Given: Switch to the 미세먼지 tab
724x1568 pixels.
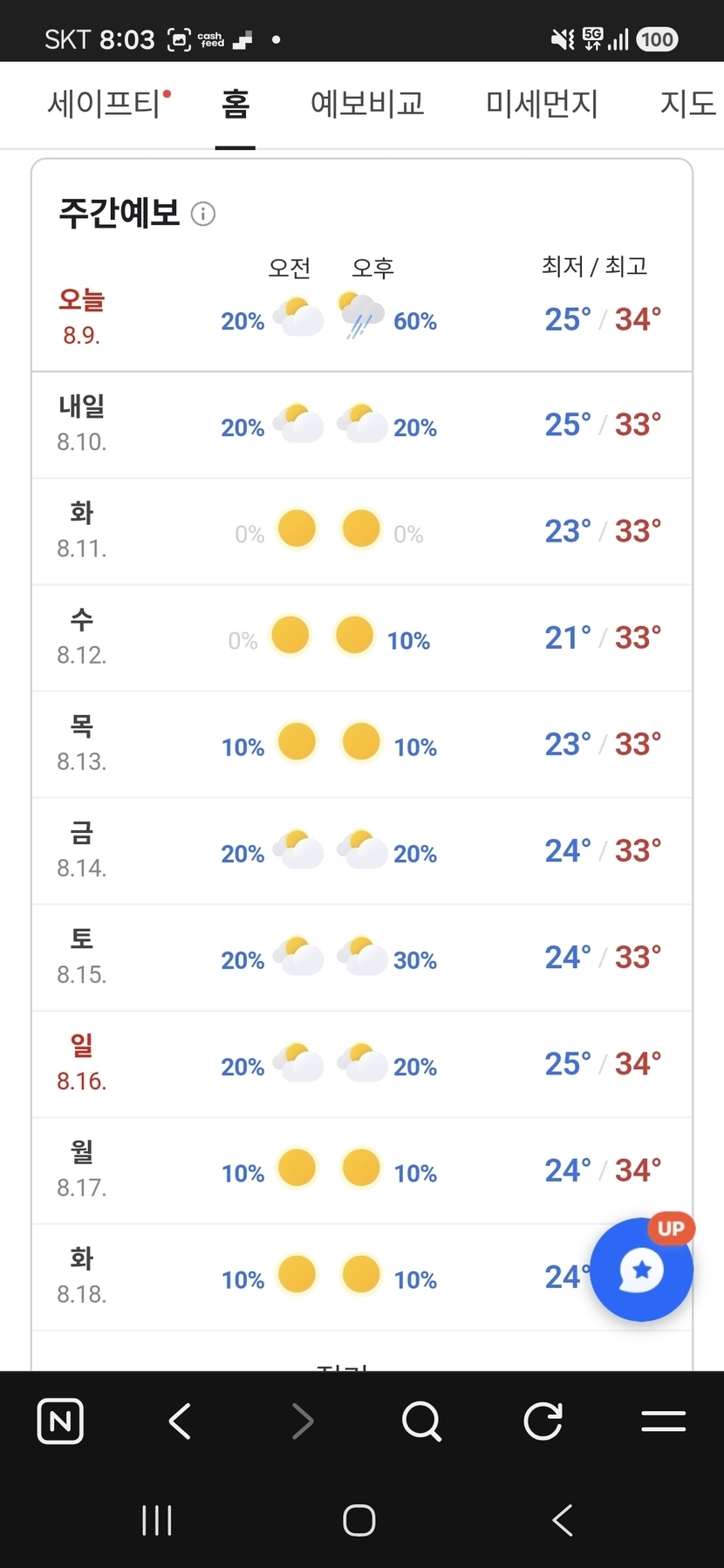Looking at the screenshot, I should [x=542, y=105].
